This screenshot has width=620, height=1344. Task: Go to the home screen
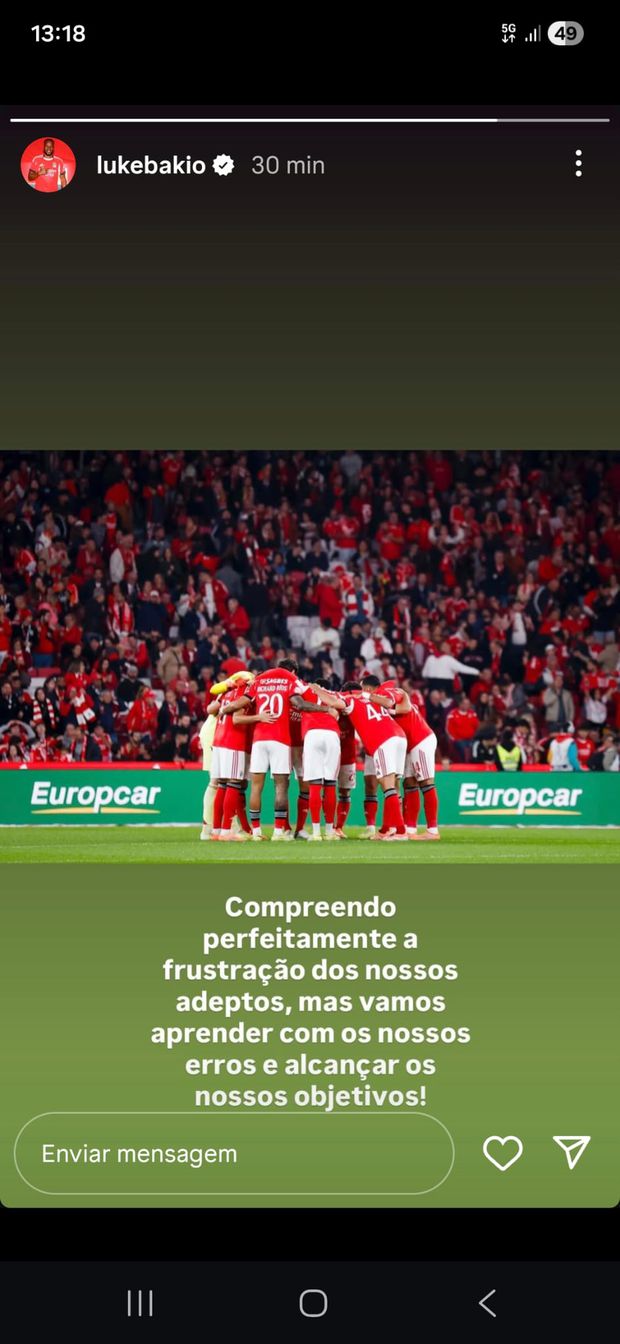313,1302
